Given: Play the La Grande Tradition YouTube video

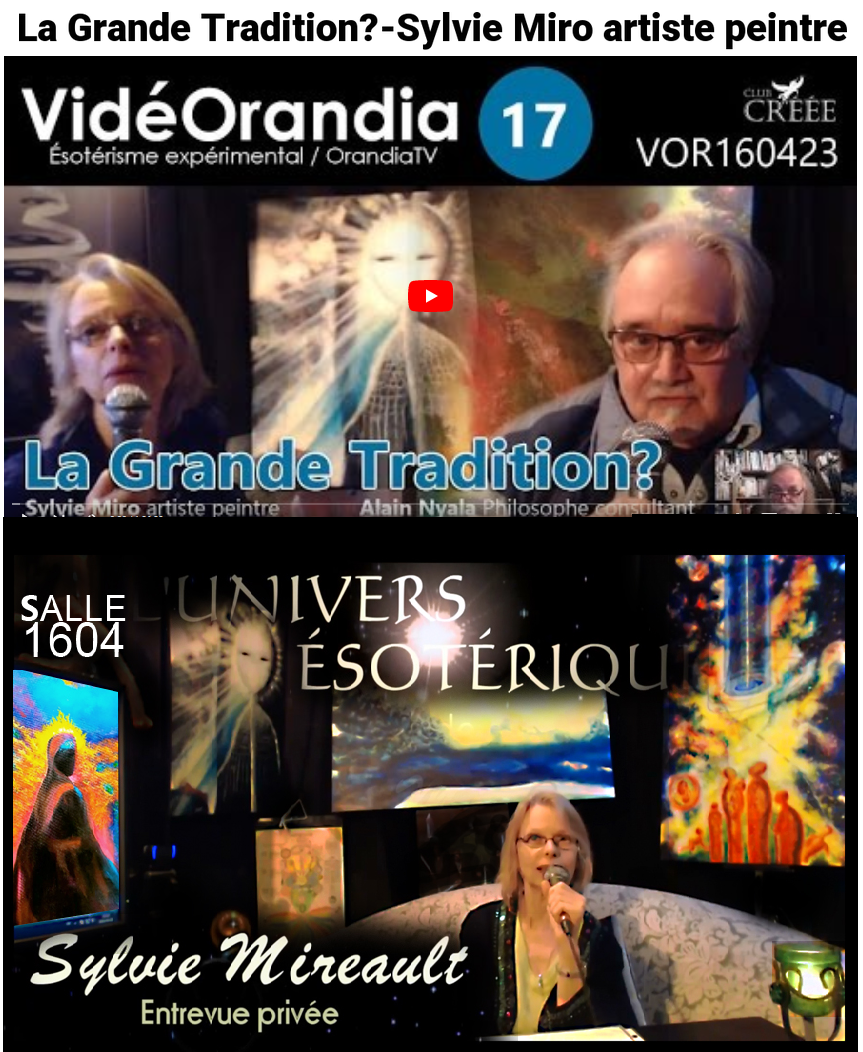Looking at the screenshot, I should [x=430, y=296].
